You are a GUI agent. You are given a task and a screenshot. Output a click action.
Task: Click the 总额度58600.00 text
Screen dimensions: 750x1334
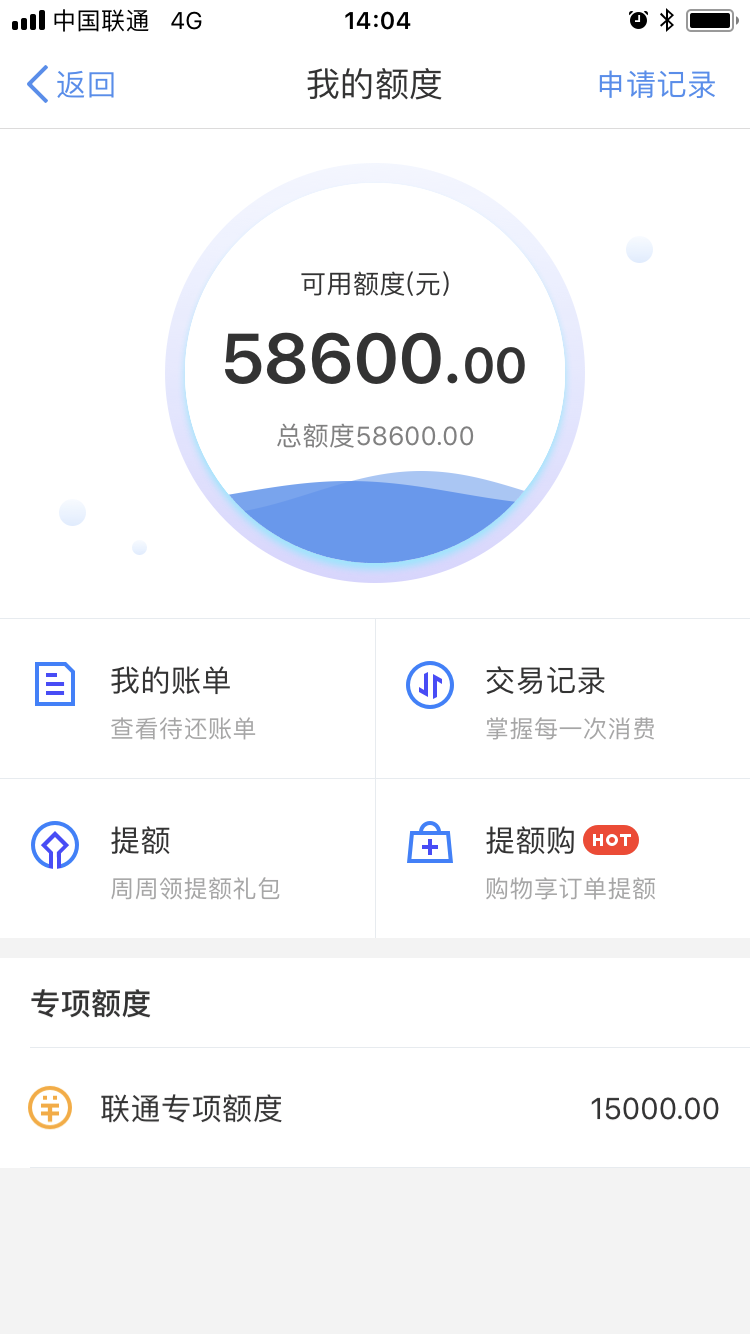[x=375, y=435]
